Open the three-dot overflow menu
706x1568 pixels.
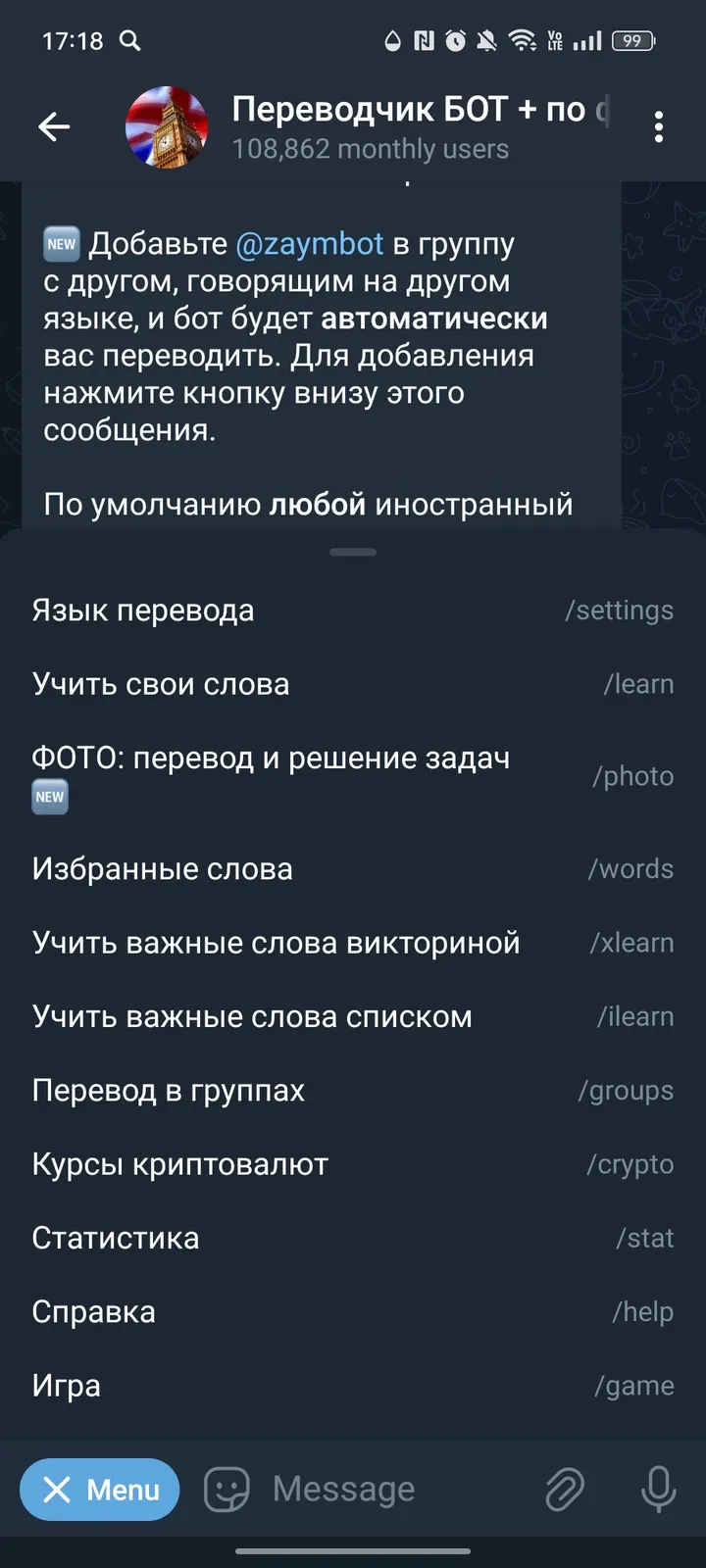tap(658, 127)
